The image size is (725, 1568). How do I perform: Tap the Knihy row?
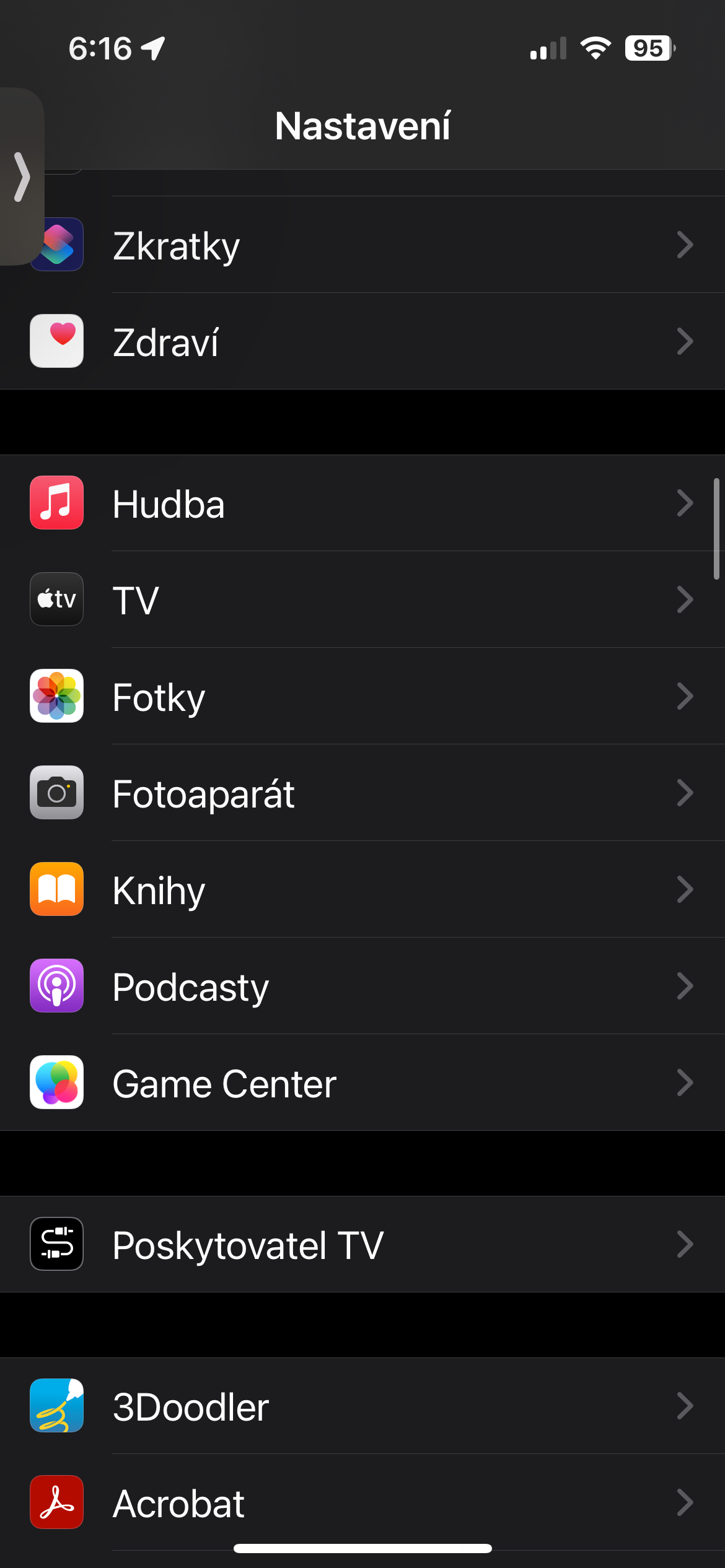click(372, 890)
